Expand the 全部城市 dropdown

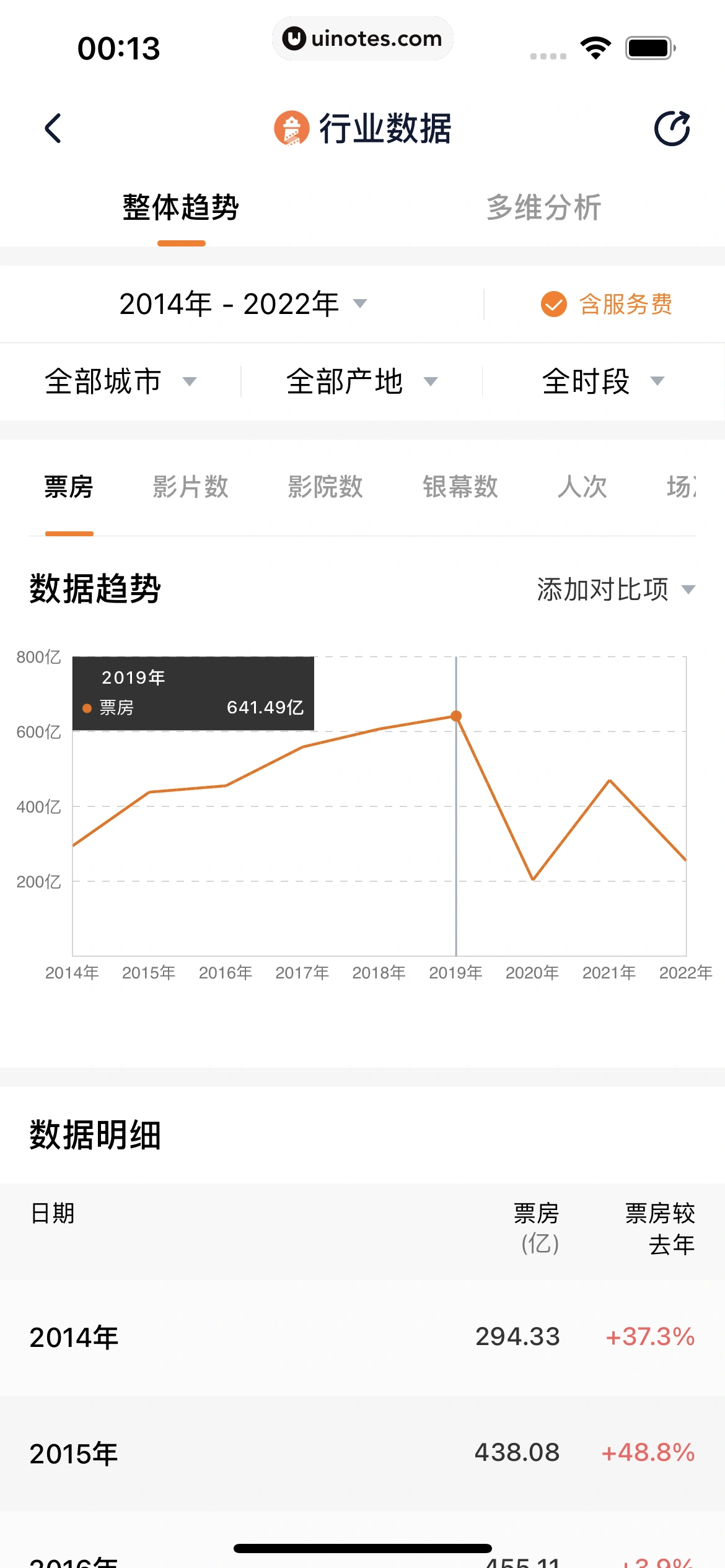[x=121, y=381]
